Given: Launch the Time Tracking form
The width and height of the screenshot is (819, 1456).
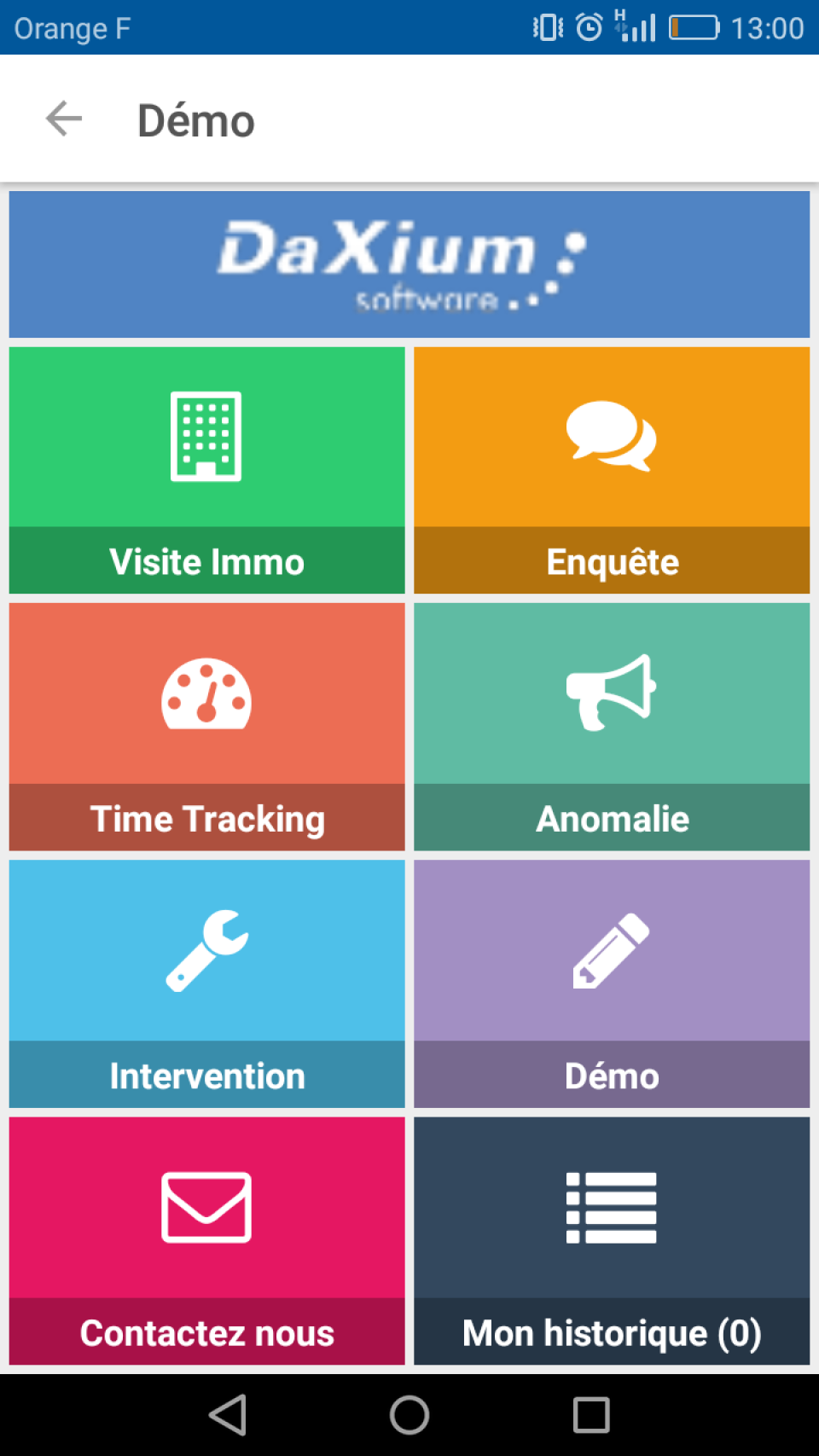Looking at the screenshot, I should [x=206, y=727].
